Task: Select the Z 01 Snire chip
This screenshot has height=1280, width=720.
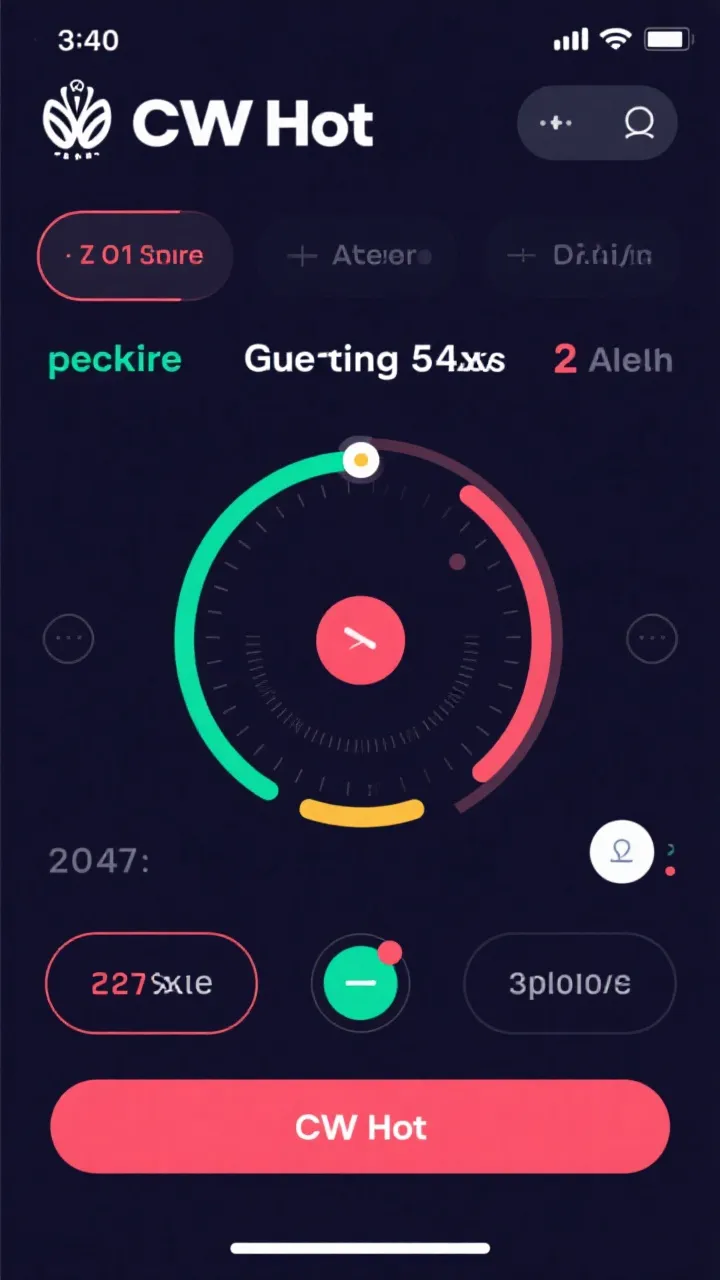Action: click(x=135, y=255)
